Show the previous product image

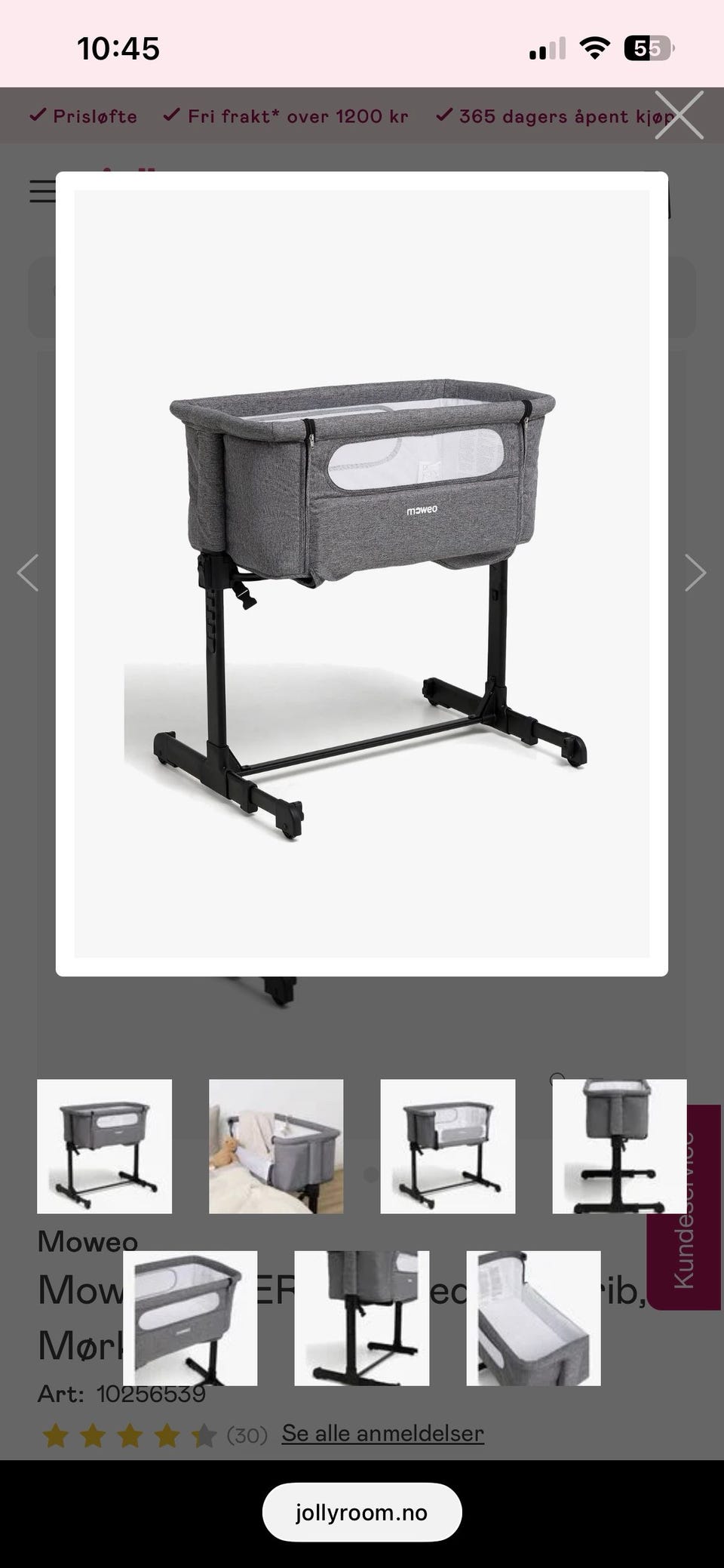point(28,573)
